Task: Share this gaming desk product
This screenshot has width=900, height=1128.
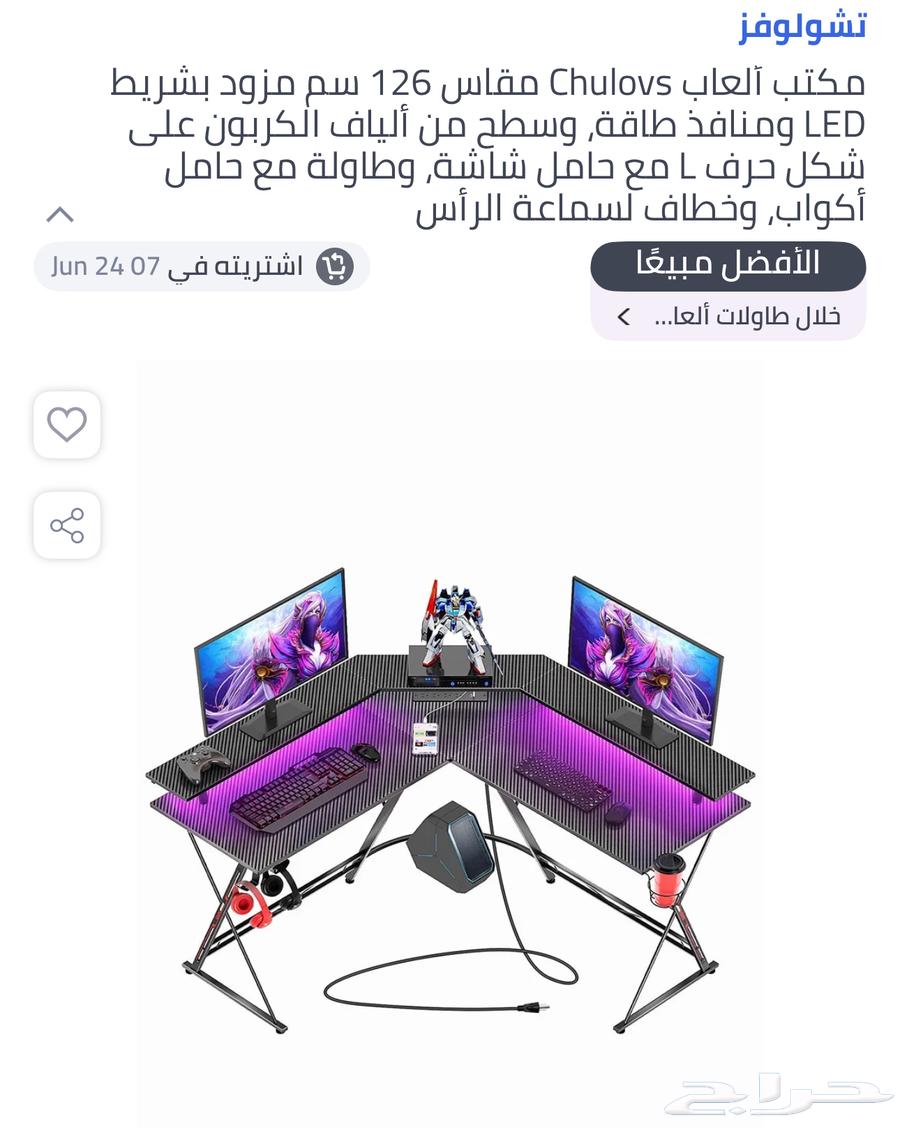Action: click(x=67, y=525)
